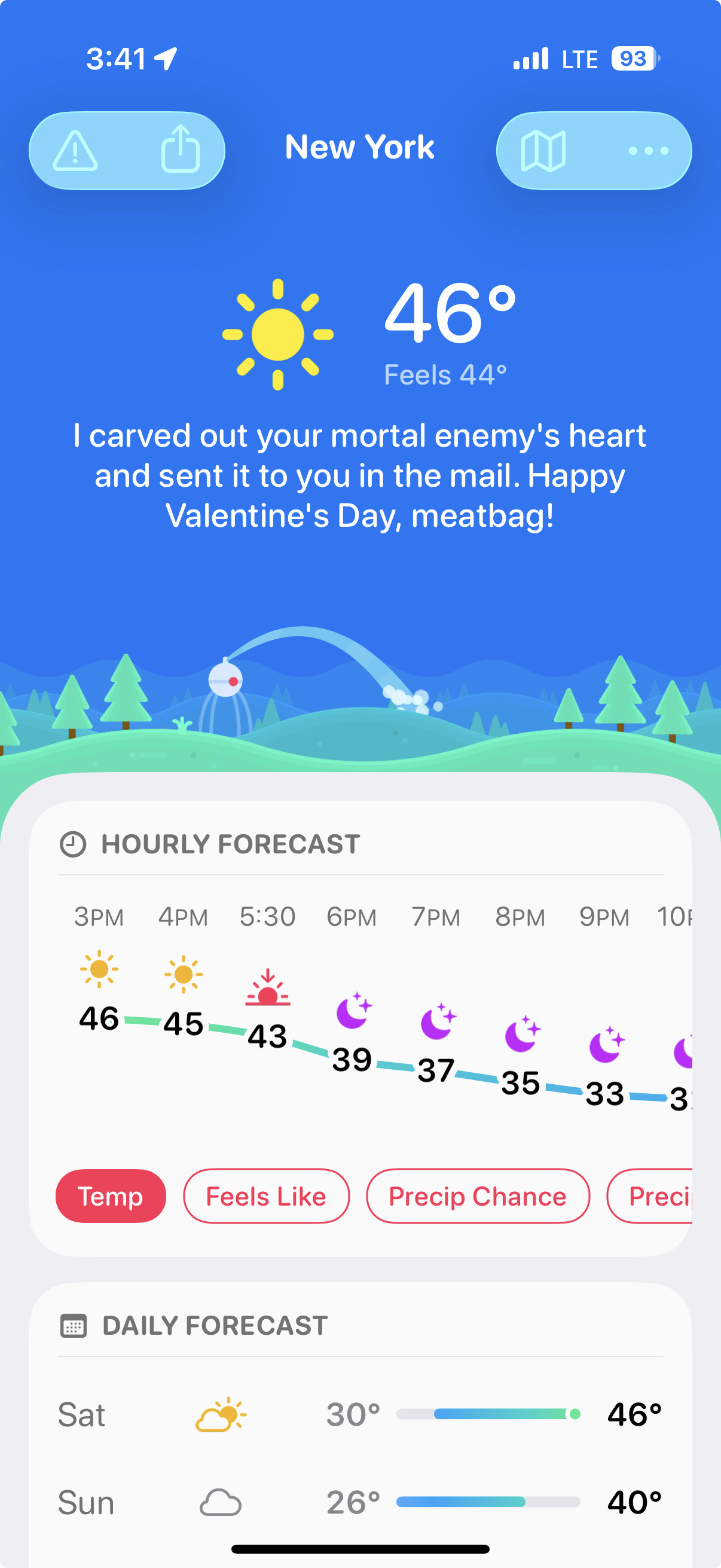Image resolution: width=721 pixels, height=1568 pixels.
Task: Open the weather map view
Action: pos(543,150)
